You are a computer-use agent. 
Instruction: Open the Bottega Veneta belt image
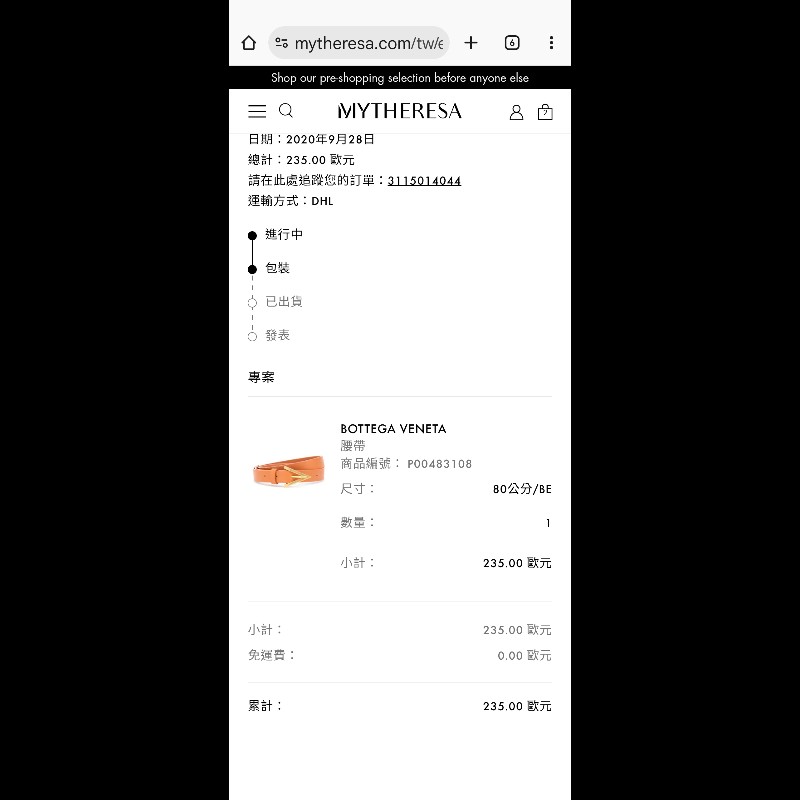(289, 469)
